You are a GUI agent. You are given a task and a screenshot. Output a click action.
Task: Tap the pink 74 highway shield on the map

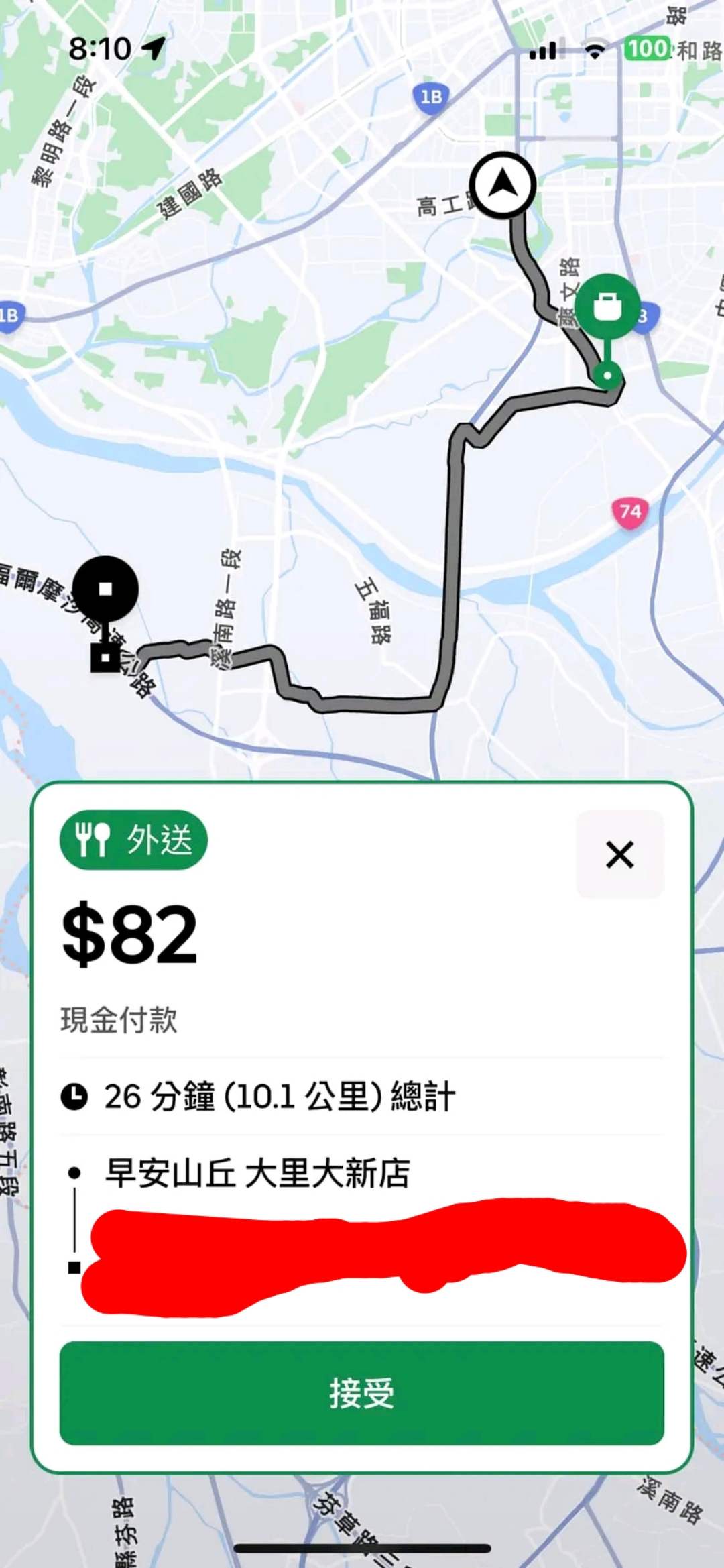point(631,511)
